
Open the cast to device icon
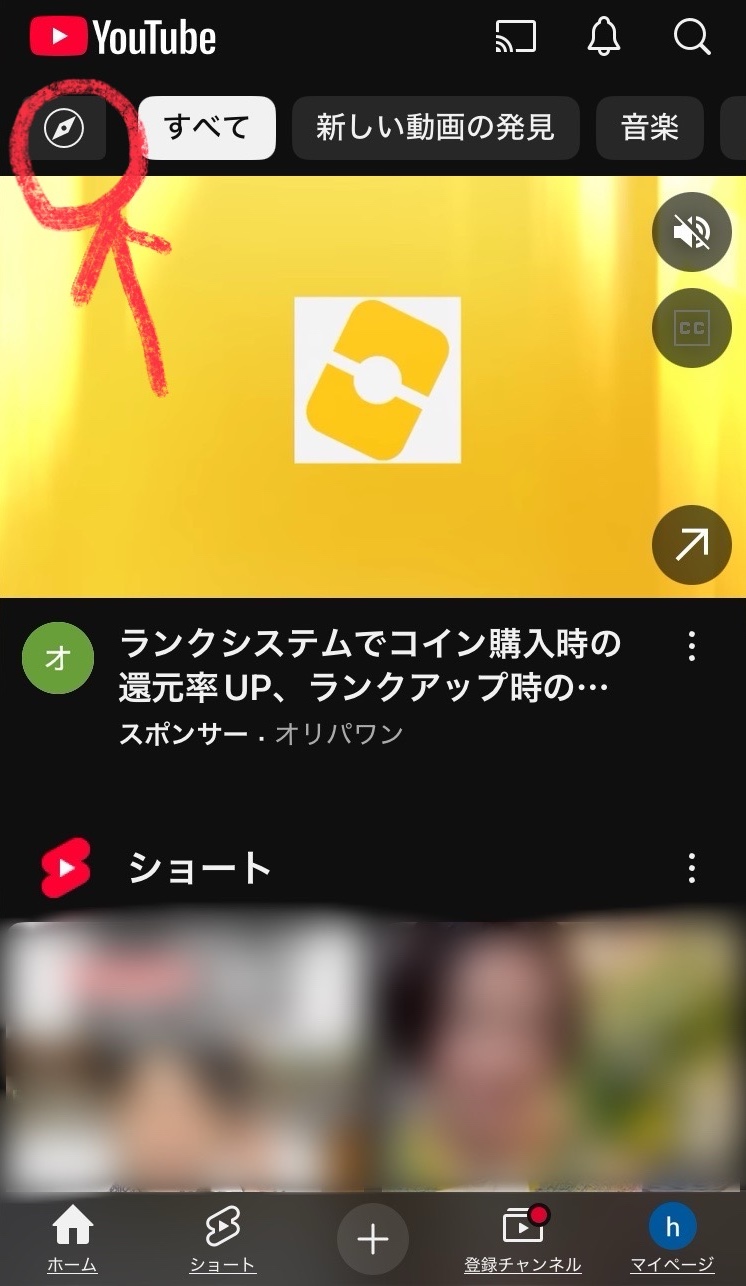[516, 38]
